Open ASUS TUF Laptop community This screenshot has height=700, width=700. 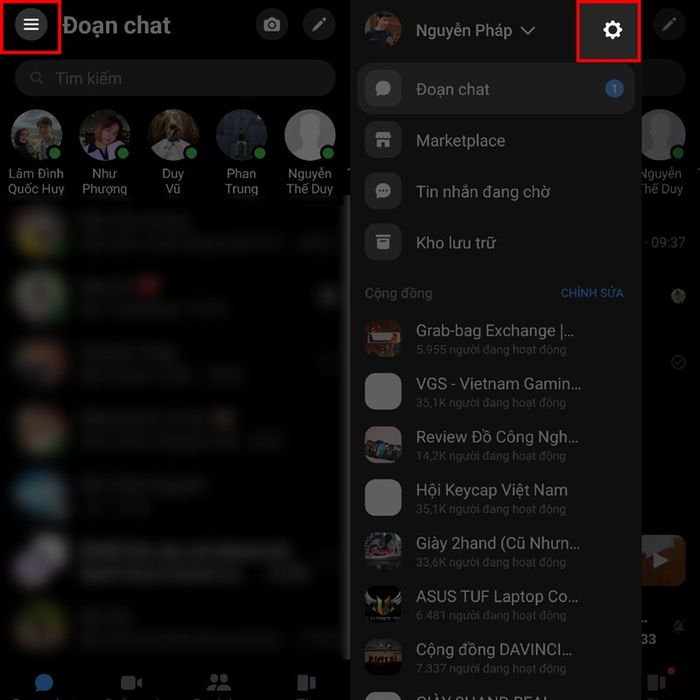496,604
